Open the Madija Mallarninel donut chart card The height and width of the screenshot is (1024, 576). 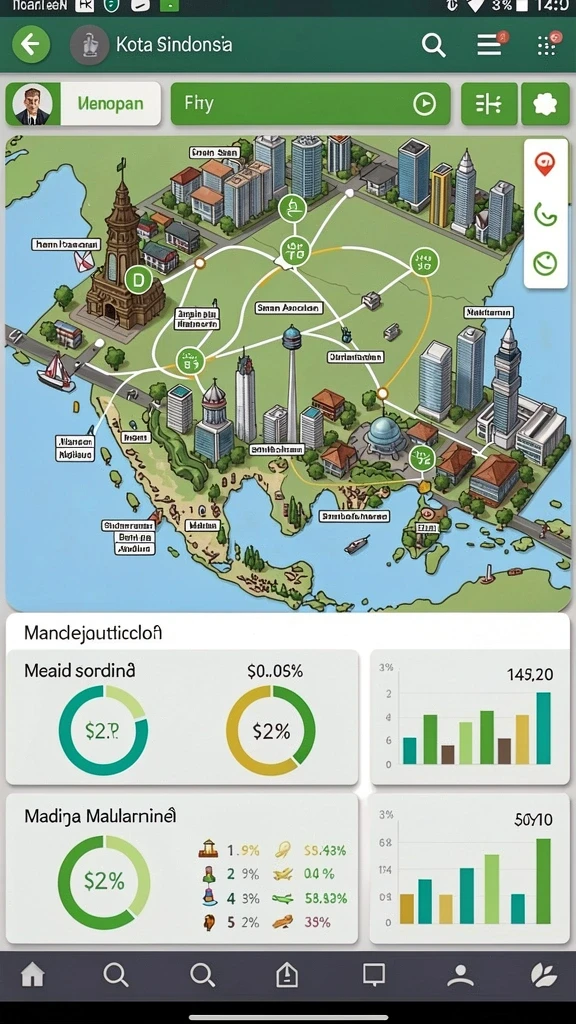tap(182, 869)
